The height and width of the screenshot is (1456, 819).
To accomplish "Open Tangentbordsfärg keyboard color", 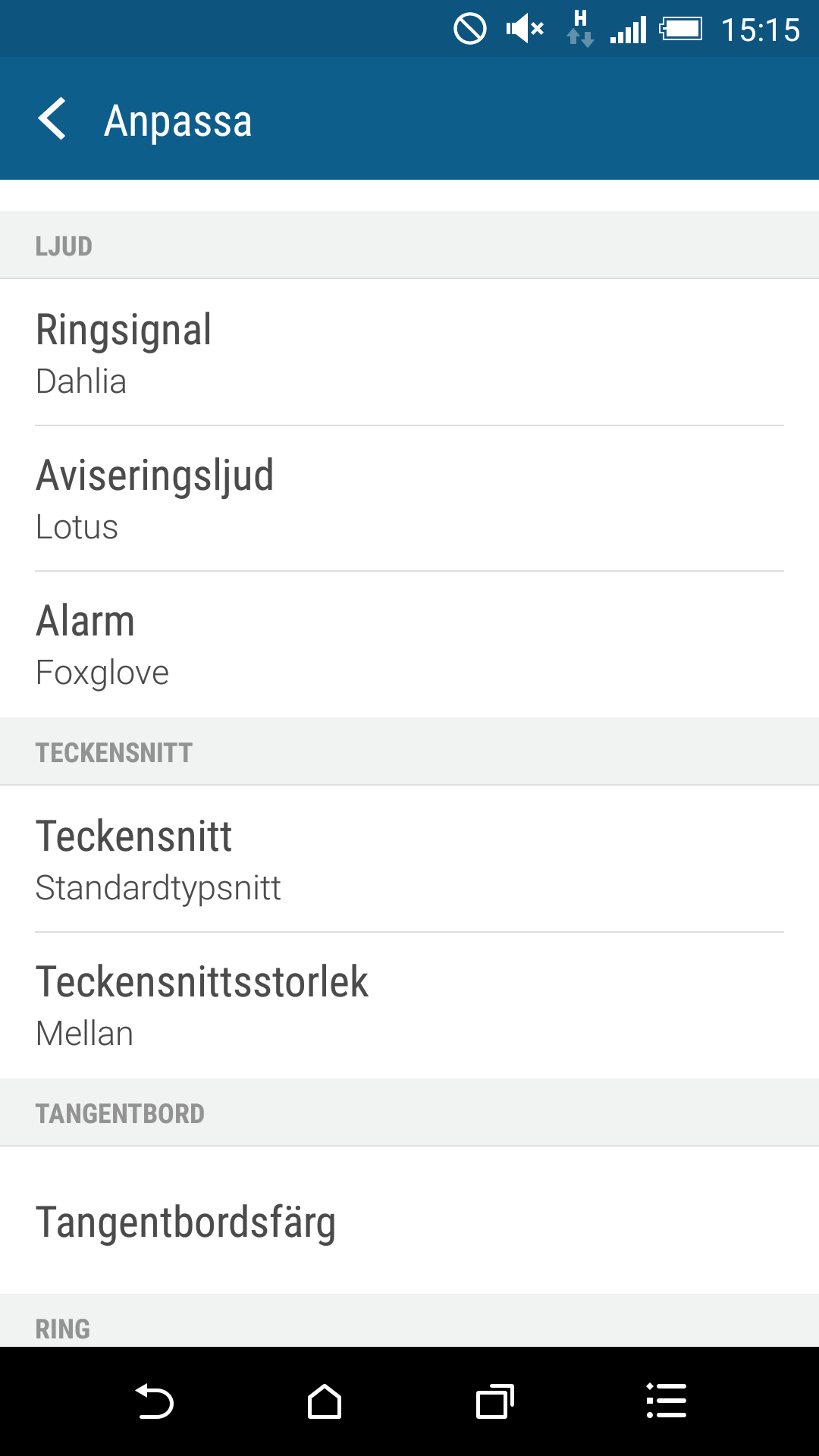I will tap(409, 1220).
